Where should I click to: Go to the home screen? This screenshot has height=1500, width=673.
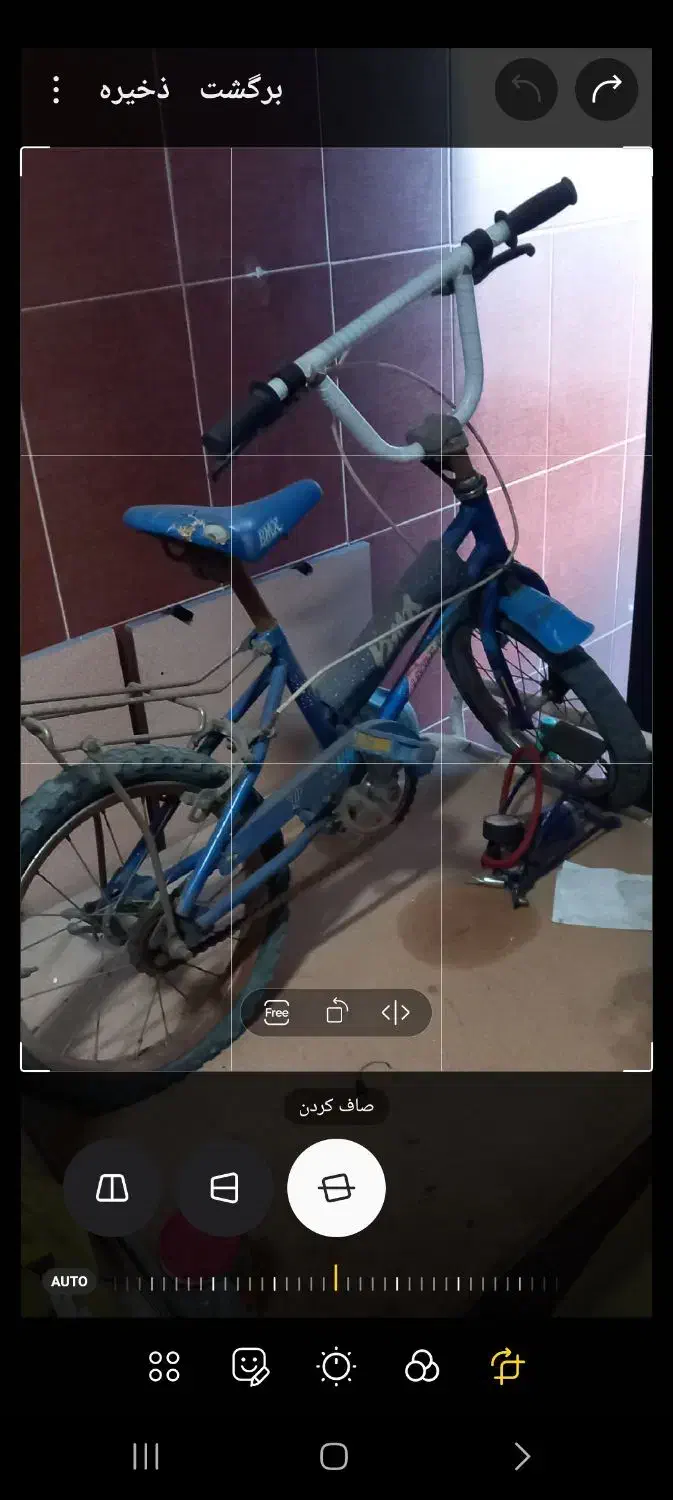click(334, 1456)
